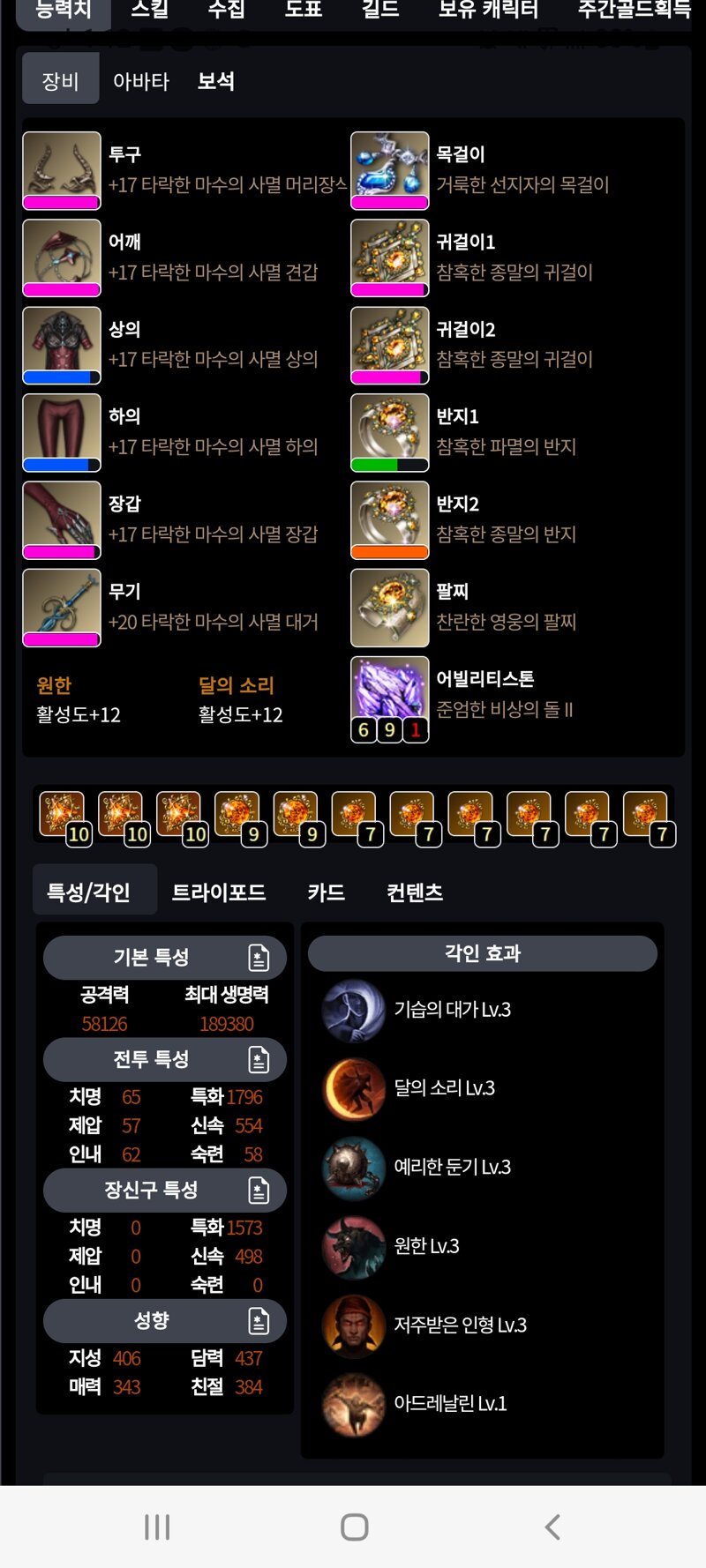Switch to the 스킬 top tab
Viewport: 706px width, 1568px height.
[x=149, y=11]
